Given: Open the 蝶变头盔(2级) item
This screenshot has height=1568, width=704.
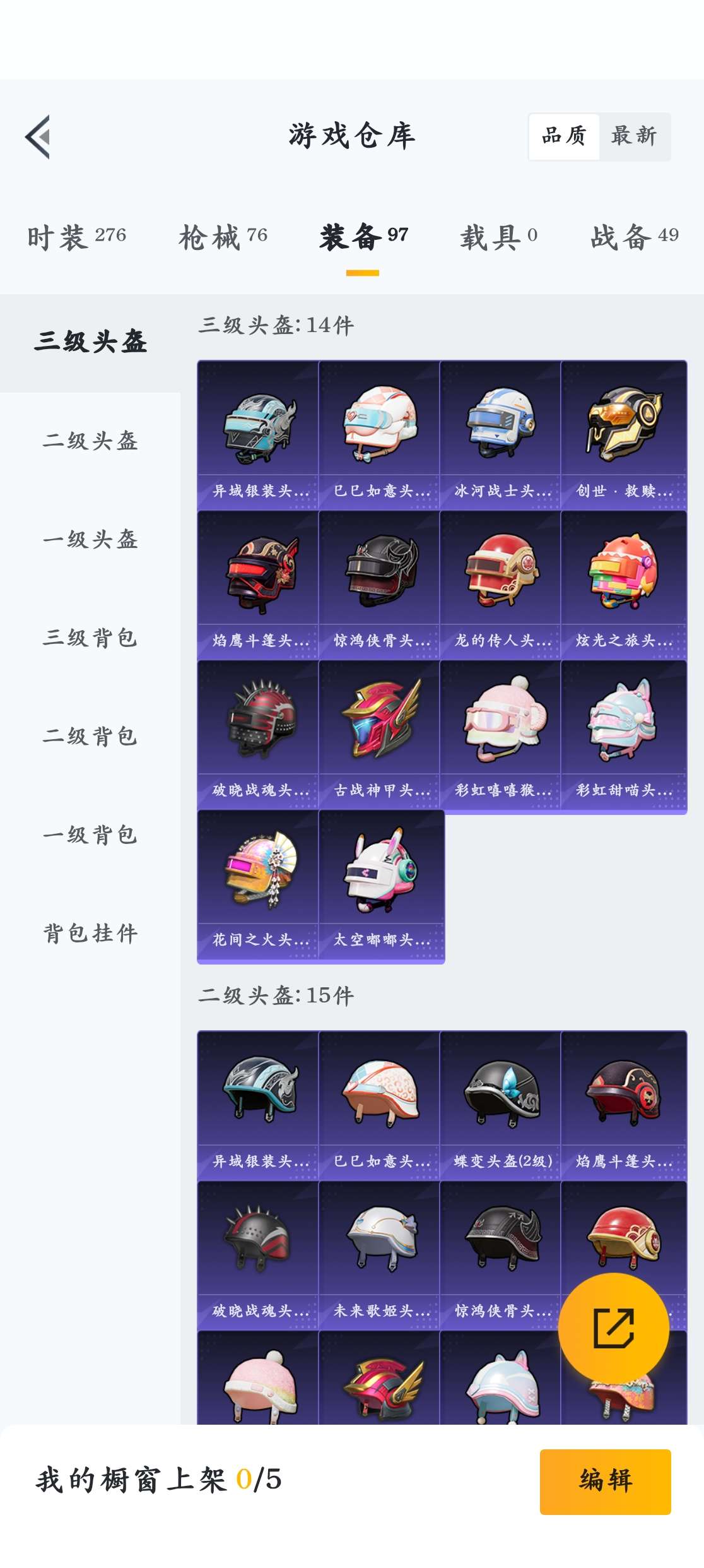Looking at the screenshot, I should pyautogui.click(x=500, y=1105).
